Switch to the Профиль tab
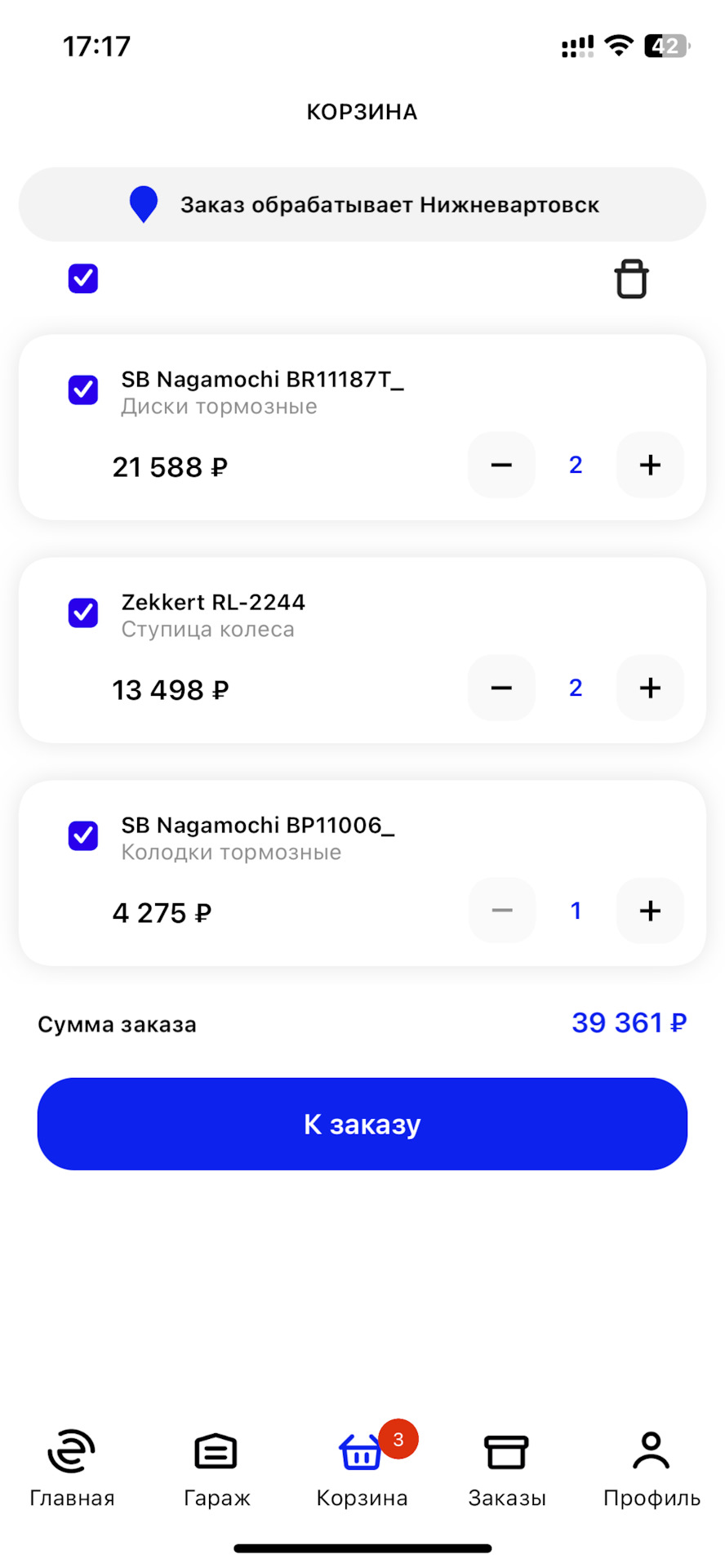Screen dimensions: 725x1568 point(652,1468)
